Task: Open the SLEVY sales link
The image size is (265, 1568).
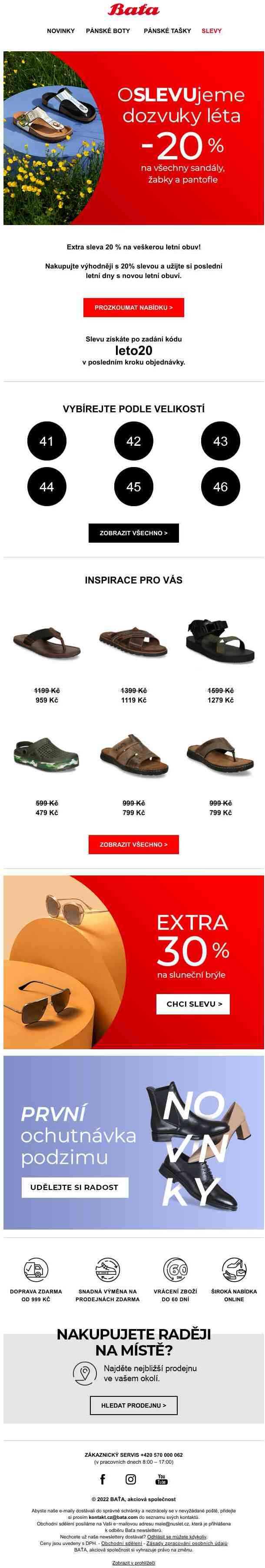Action: pos(212,30)
